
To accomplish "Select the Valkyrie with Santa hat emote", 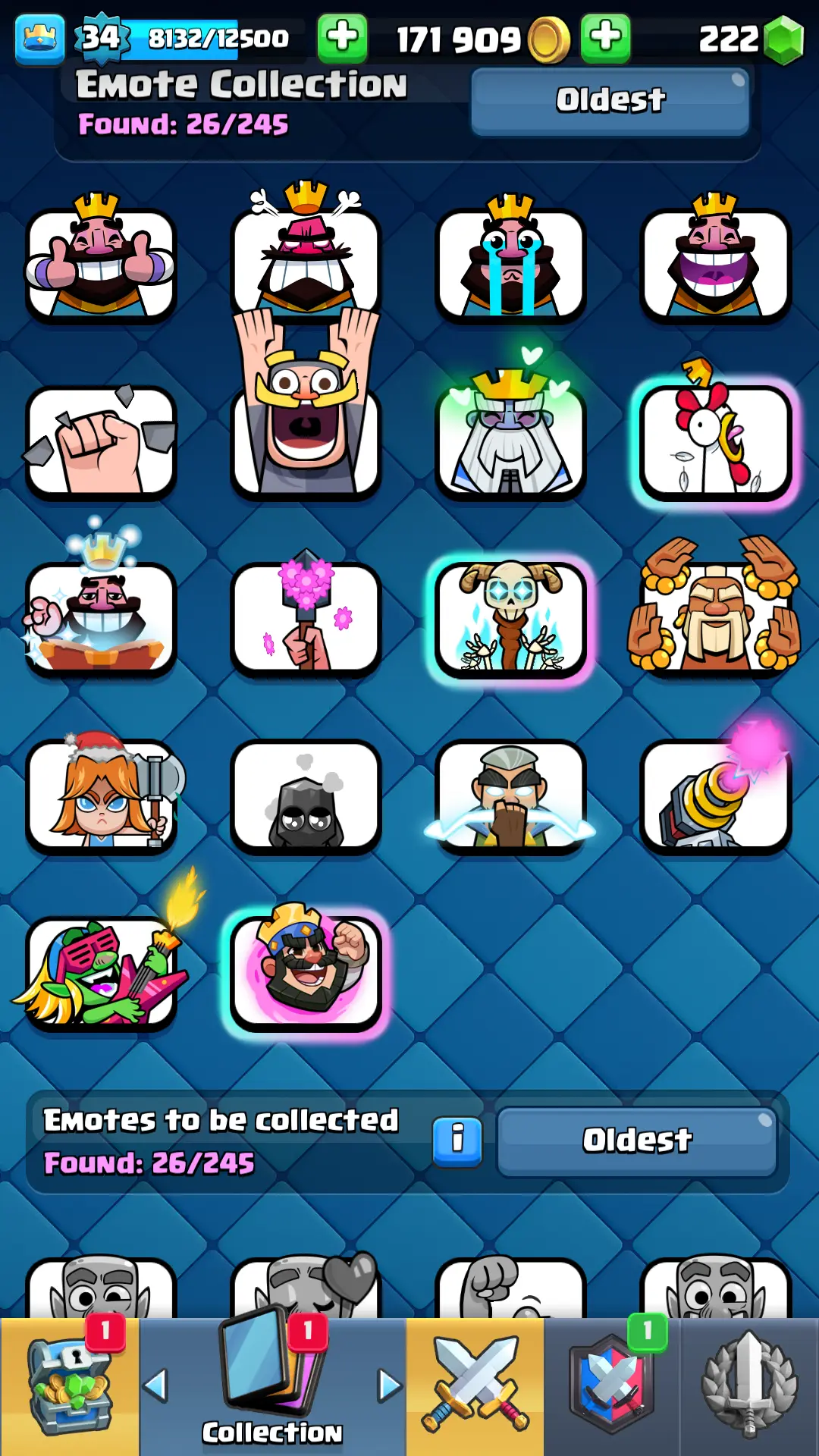I will point(101,795).
